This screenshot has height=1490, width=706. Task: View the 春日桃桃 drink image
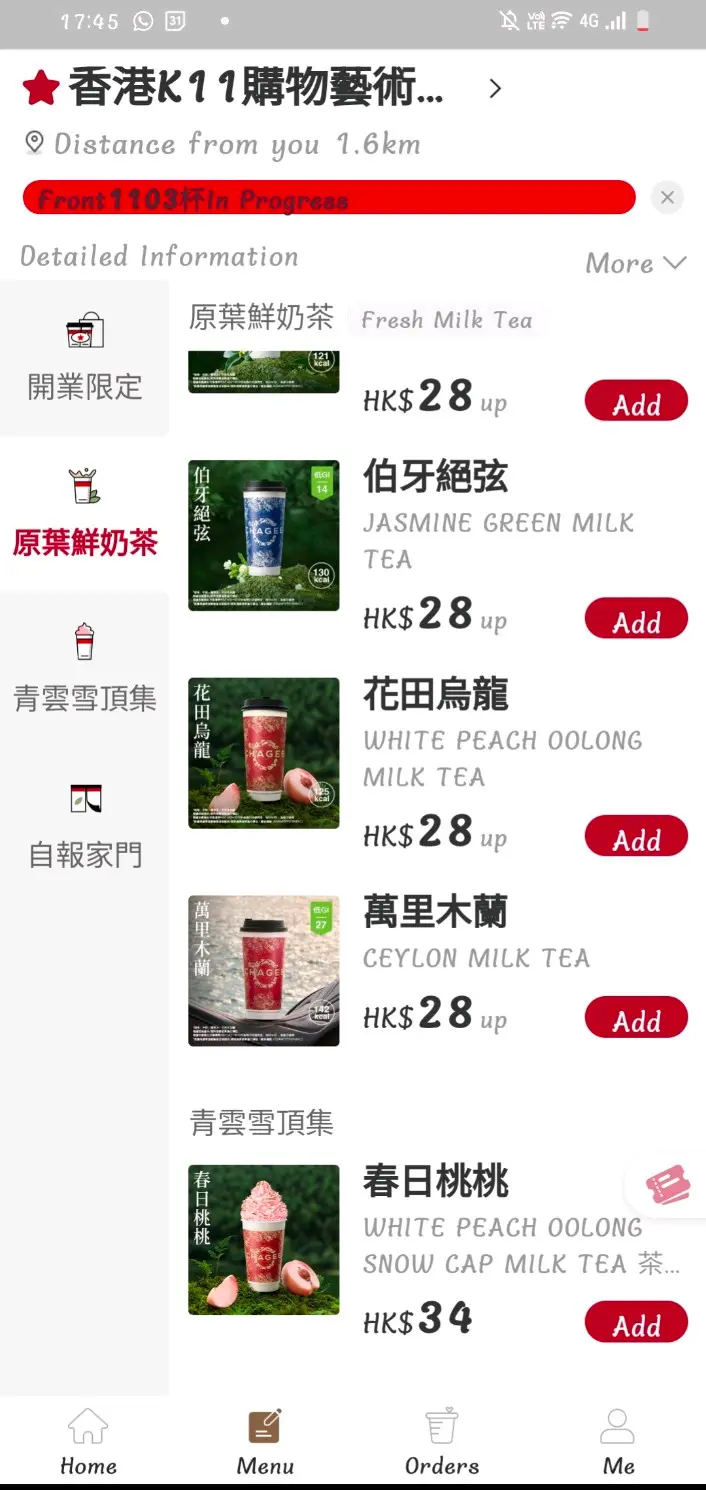click(x=264, y=1240)
